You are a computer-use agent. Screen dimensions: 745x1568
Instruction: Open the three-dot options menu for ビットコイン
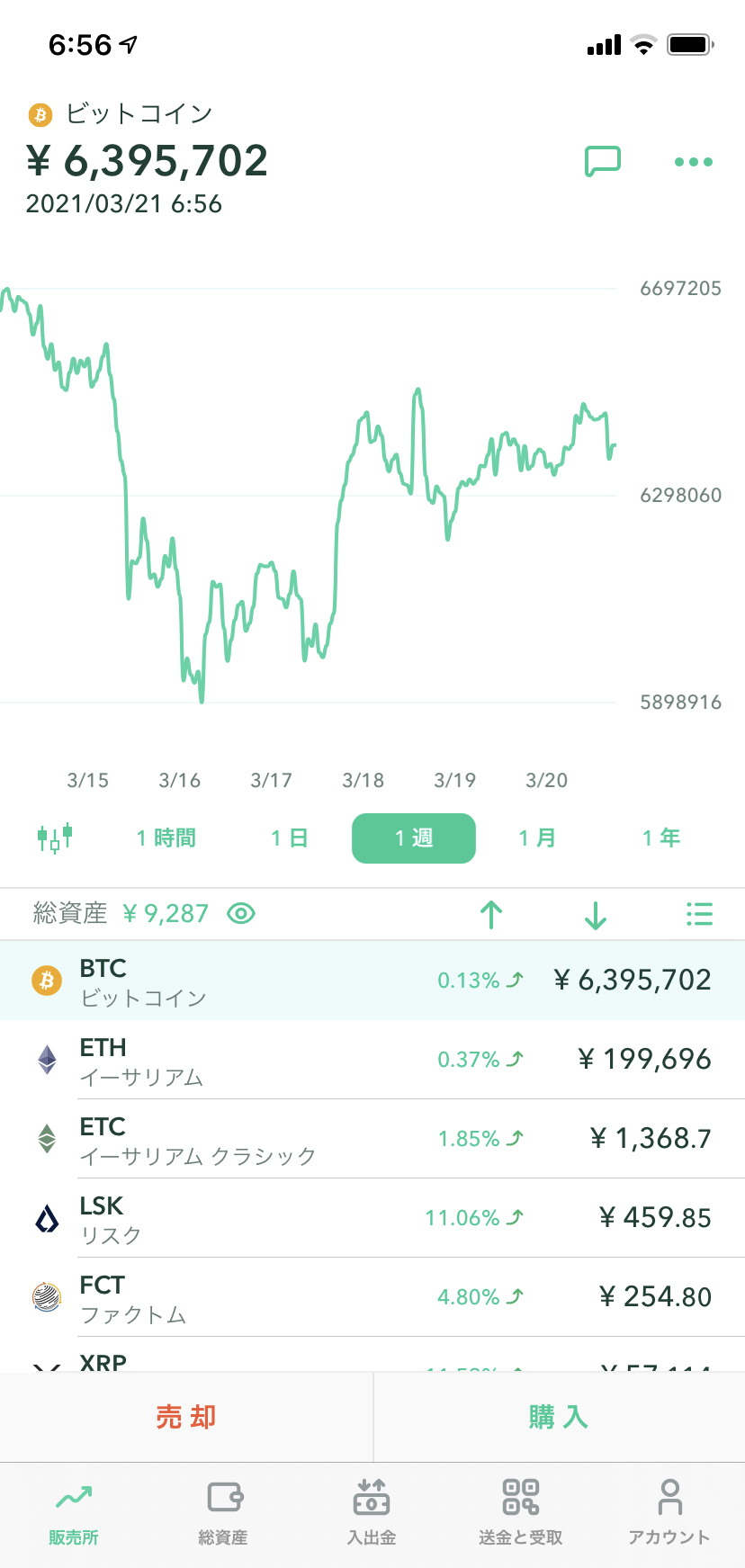coord(693,161)
